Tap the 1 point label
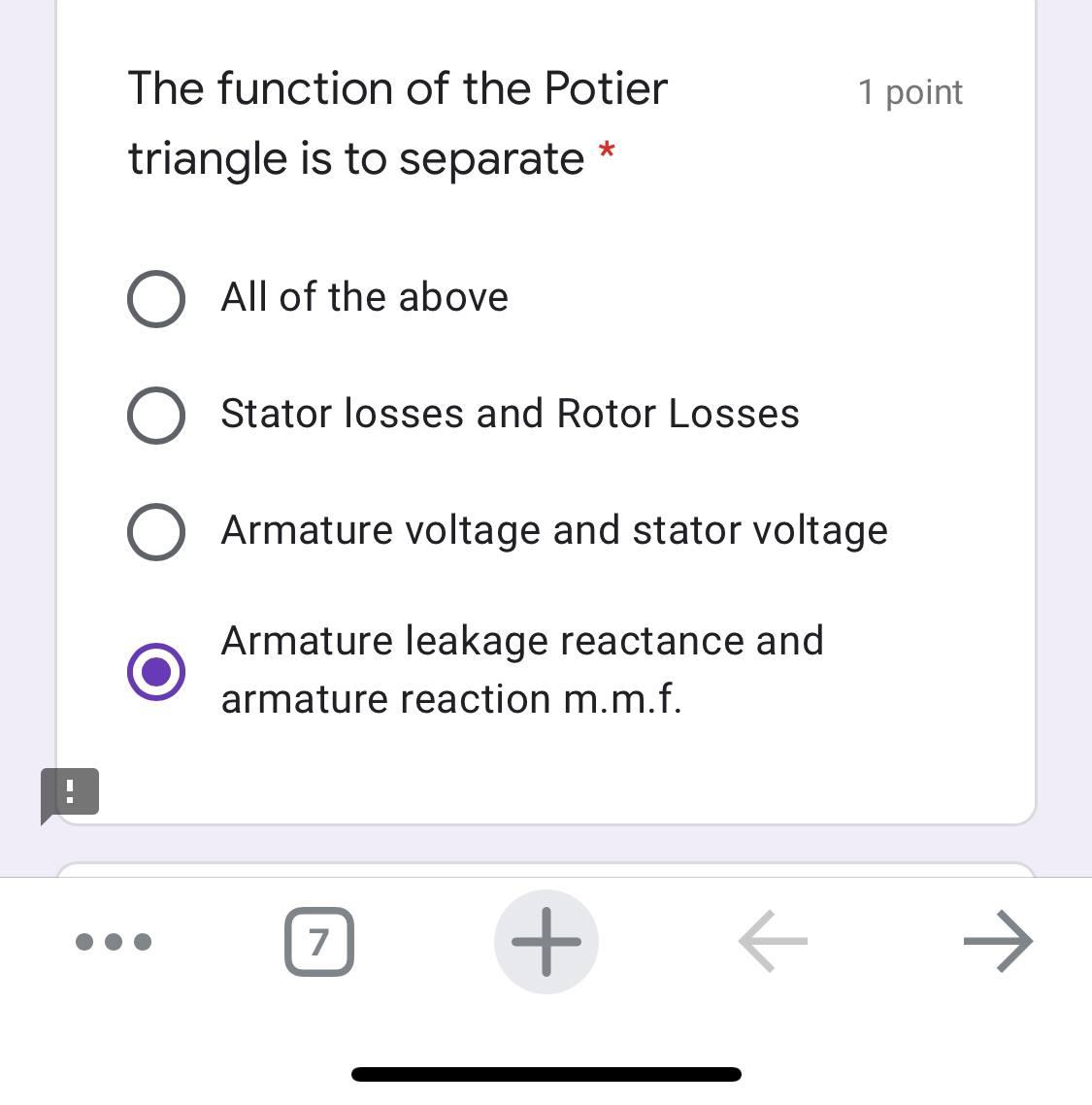The image size is (1092, 1105). (x=910, y=92)
